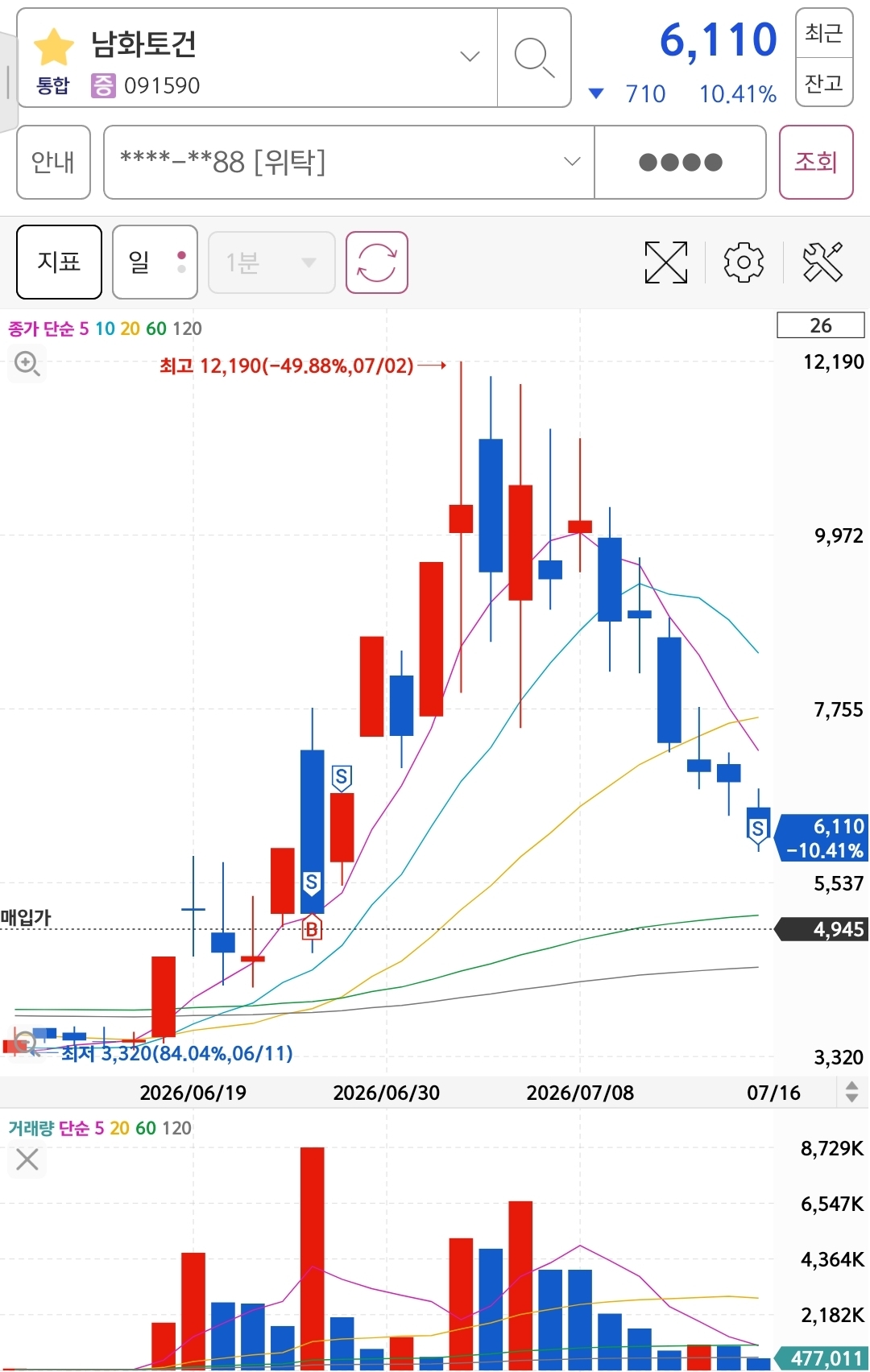
Task: Tap the 조회 button
Action: point(816,162)
